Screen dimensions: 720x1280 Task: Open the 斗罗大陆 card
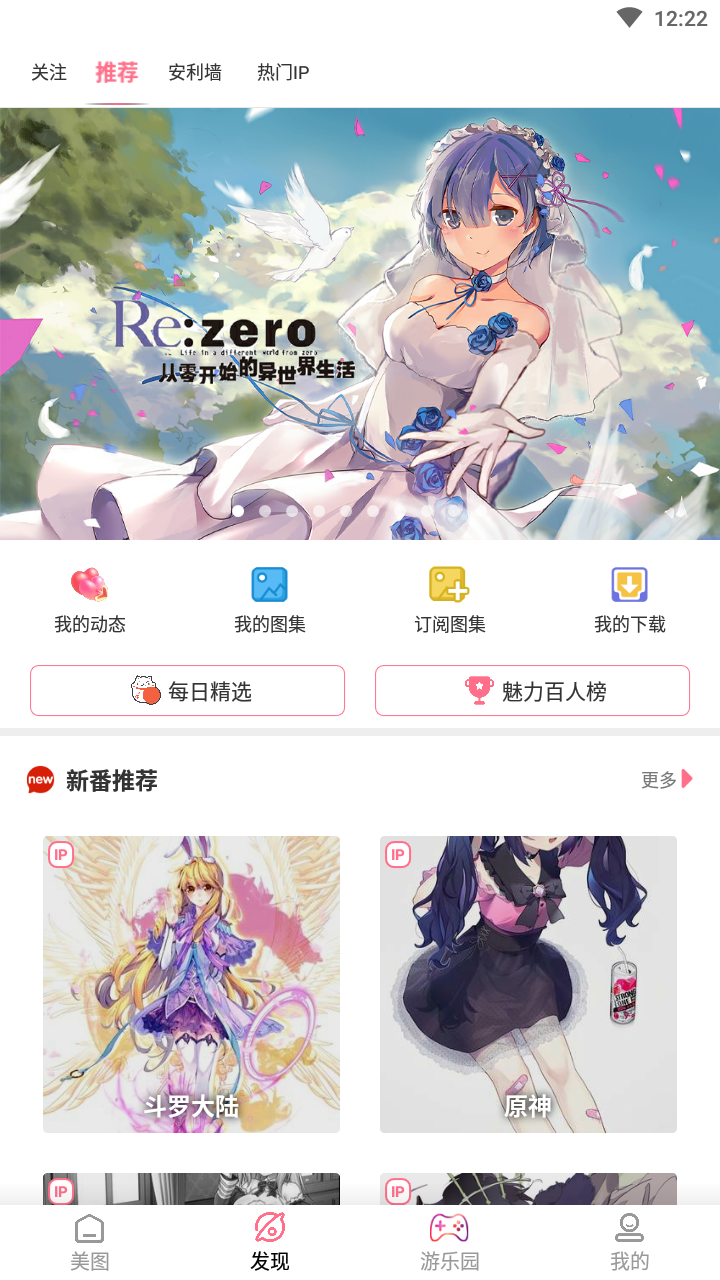[191, 984]
